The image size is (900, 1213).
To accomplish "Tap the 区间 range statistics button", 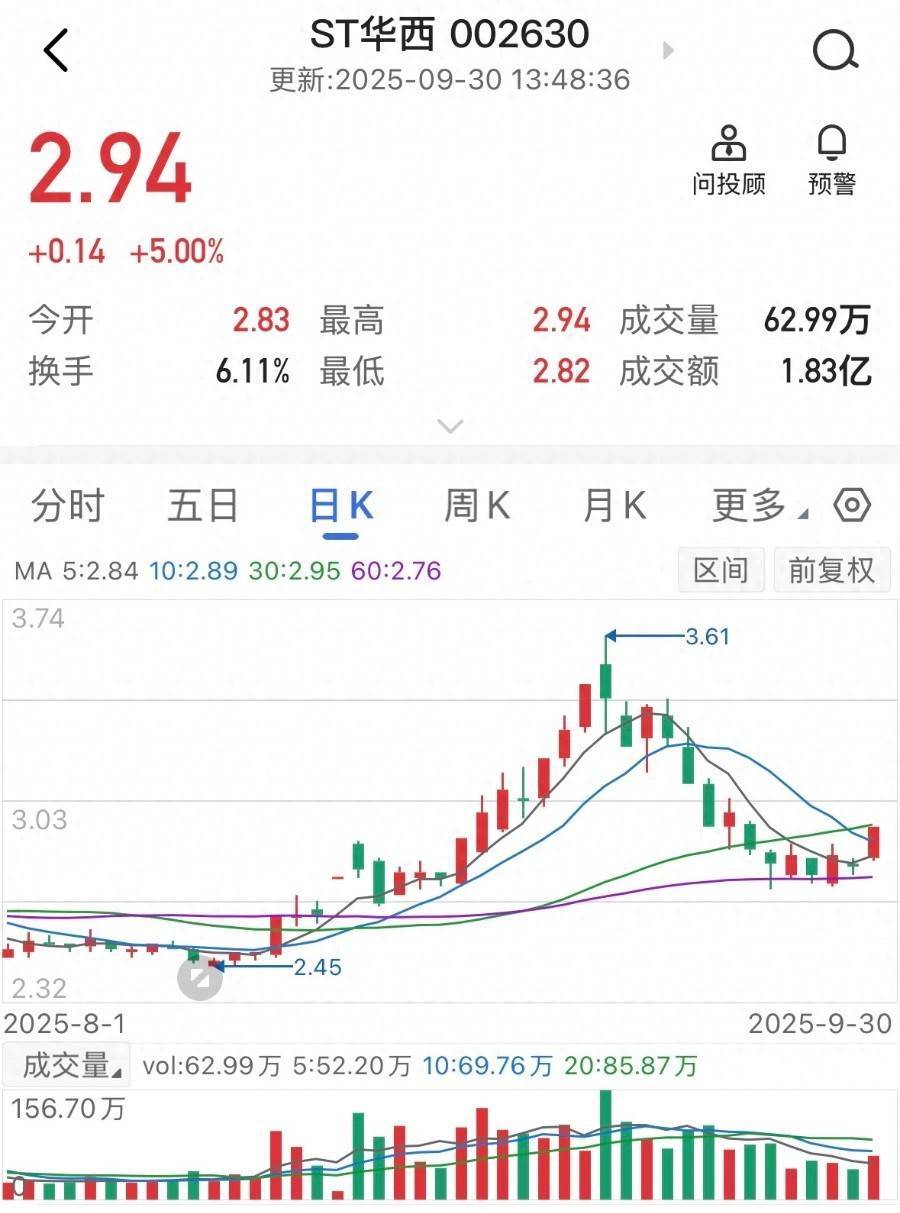I will pyautogui.click(x=721, y=570).
